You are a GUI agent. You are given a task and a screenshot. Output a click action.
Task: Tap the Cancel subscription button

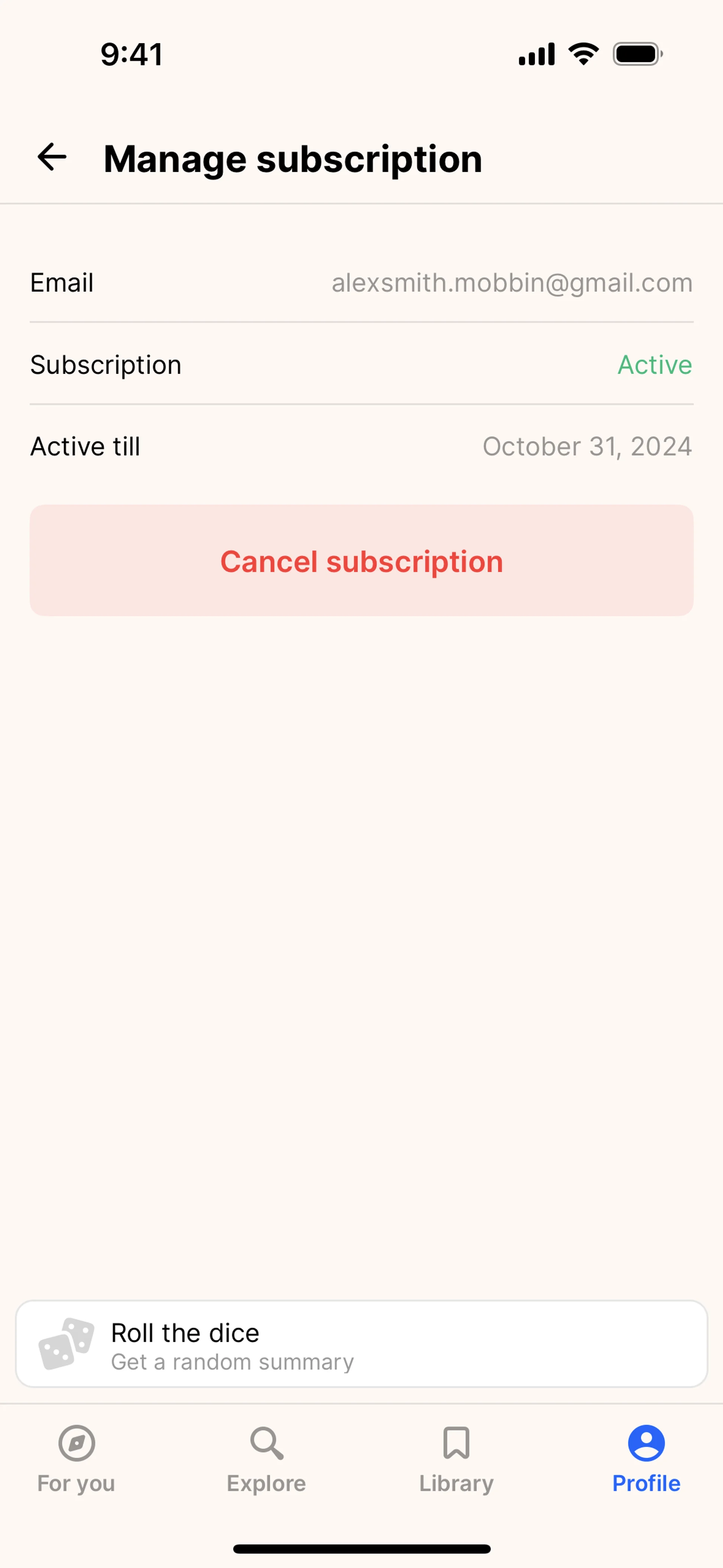click(x=361, y=560)
